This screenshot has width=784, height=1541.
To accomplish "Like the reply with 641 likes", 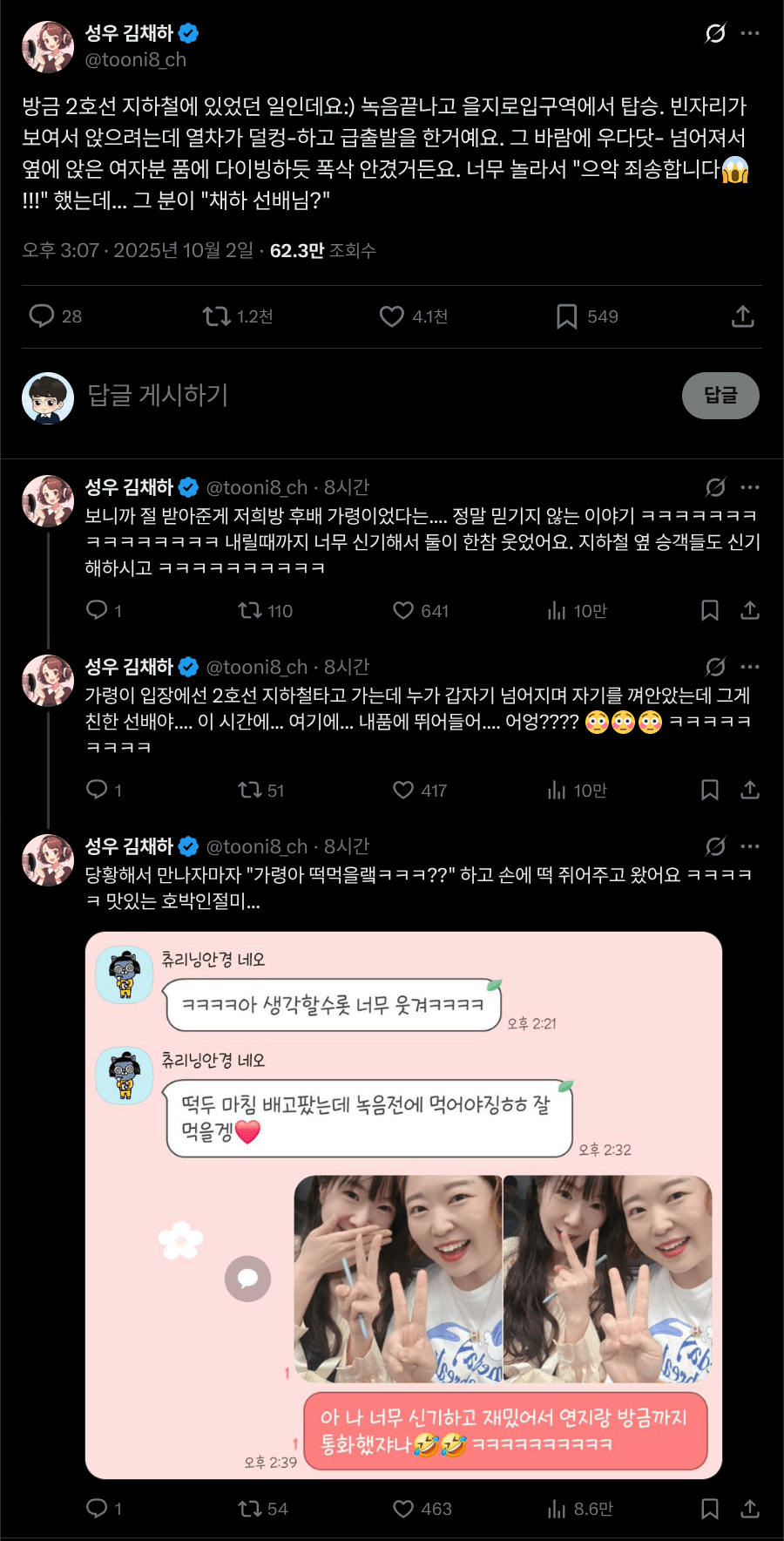I will (x=403, y=611).
